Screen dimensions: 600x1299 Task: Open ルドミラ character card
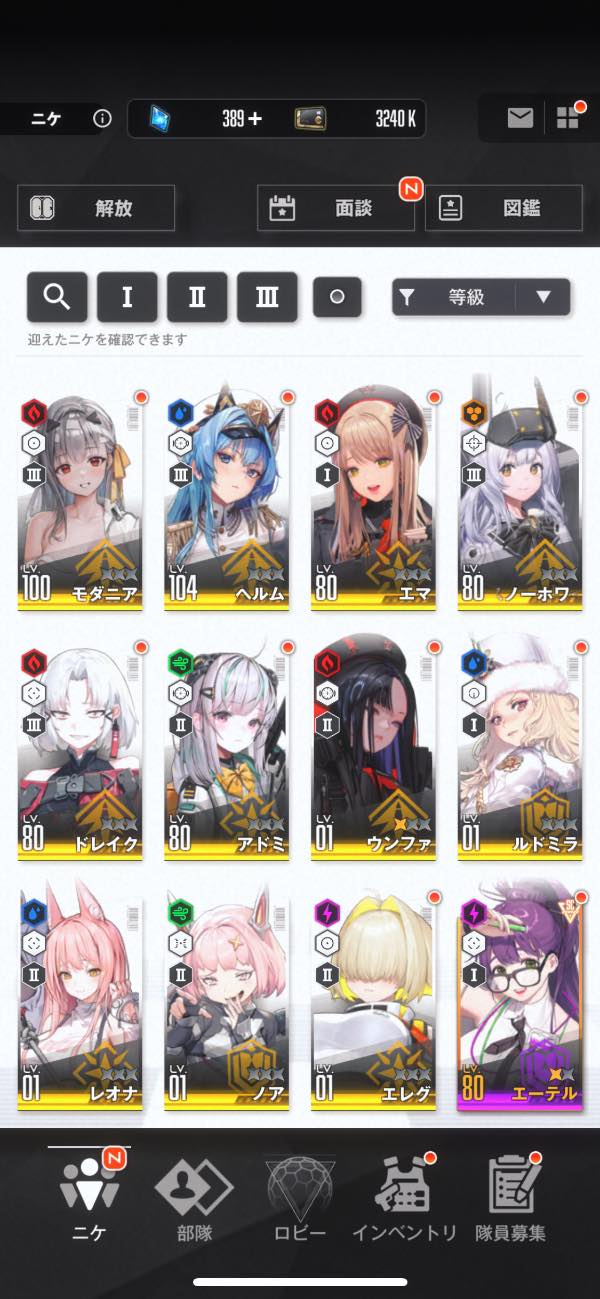pyautogui.click(x=520, y=750)
